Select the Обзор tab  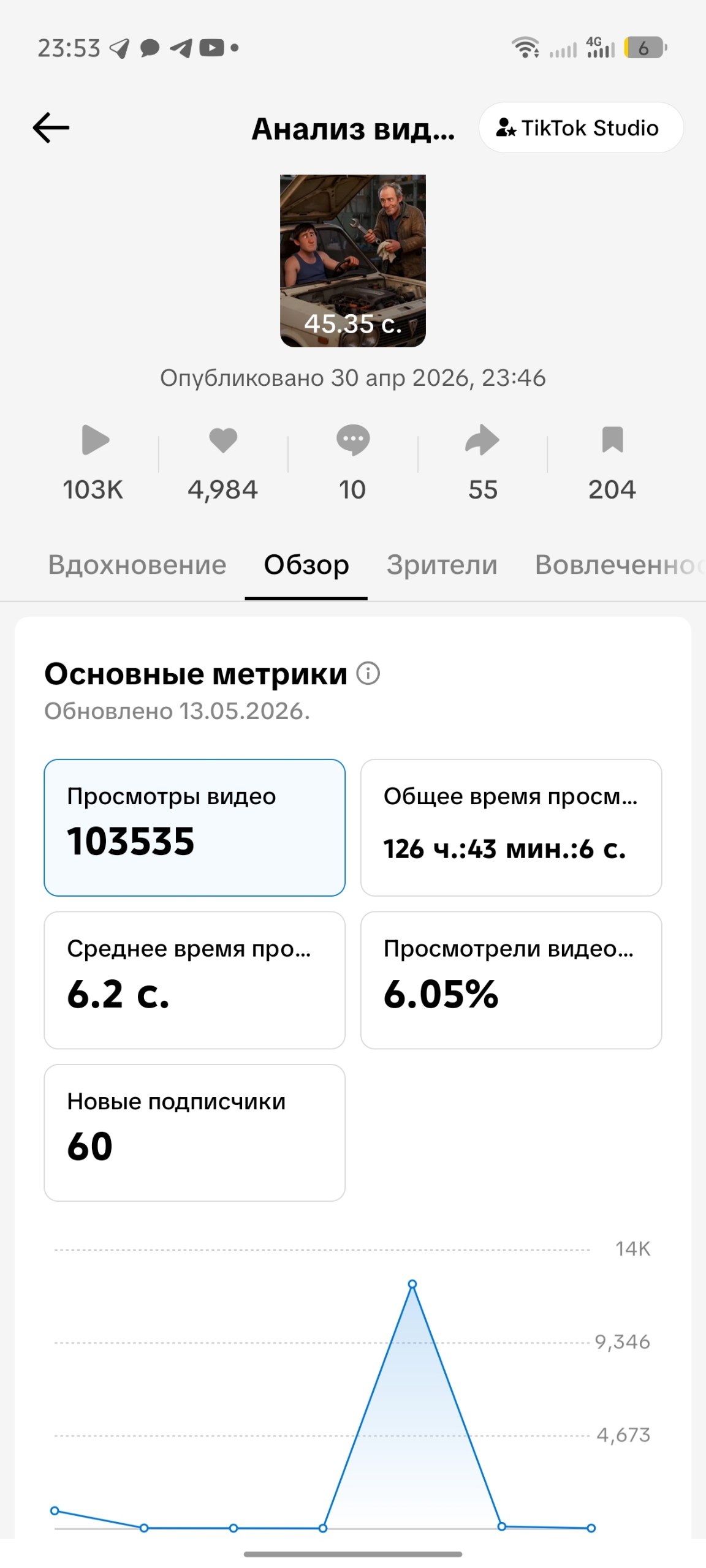pyautogui.click(x=306, y=565)
